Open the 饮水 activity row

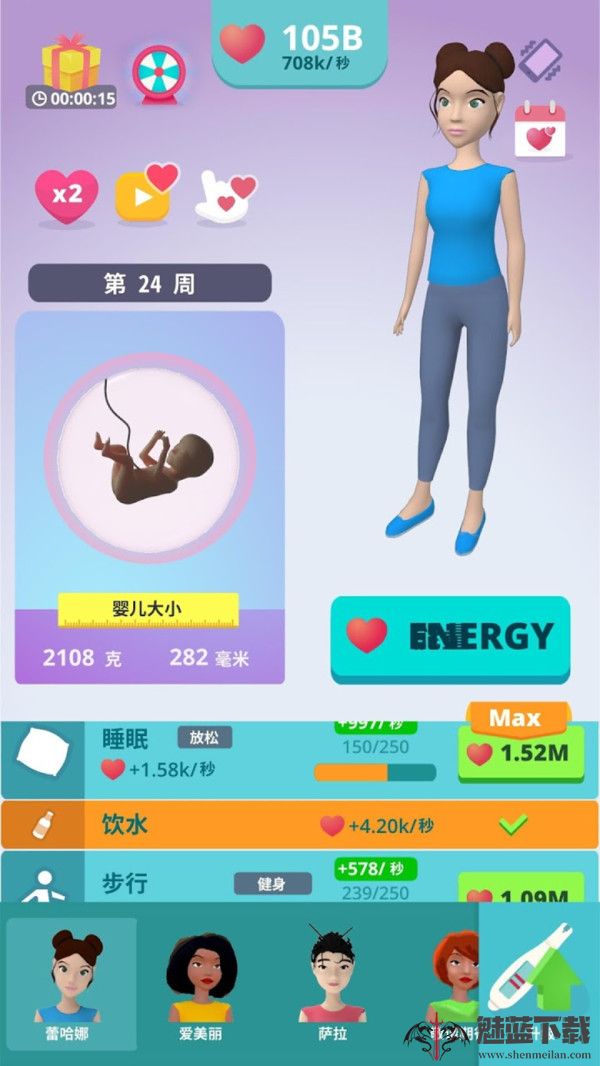pyautogui.click(x=300, y=826)
